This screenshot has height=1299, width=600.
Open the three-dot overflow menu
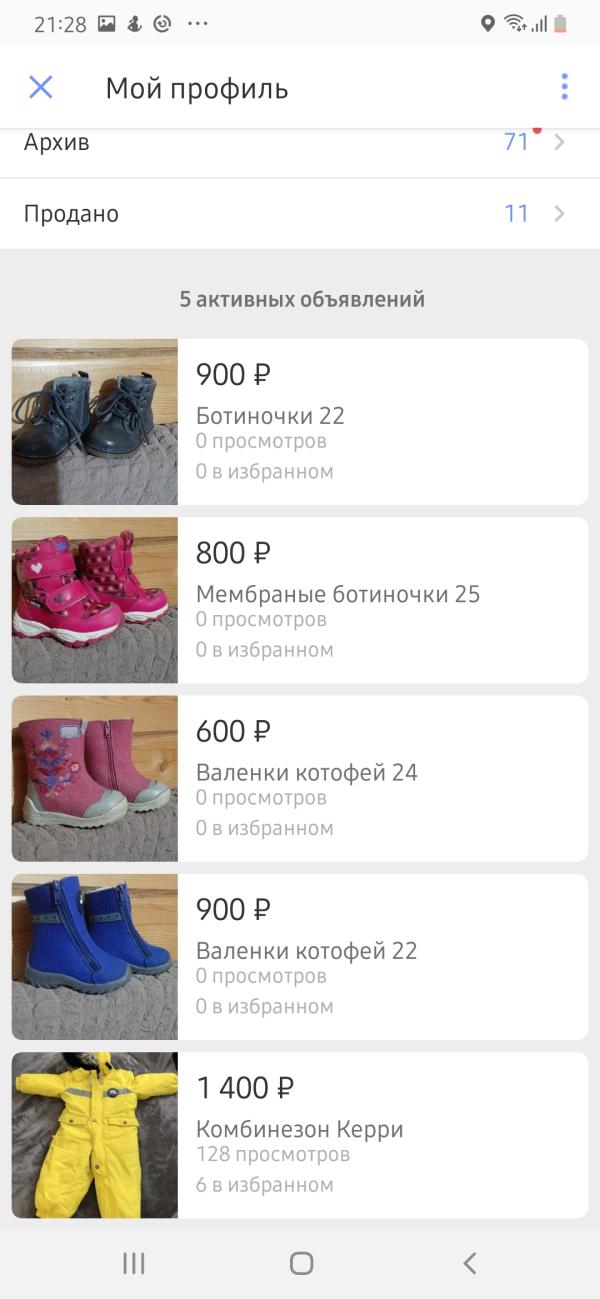pos(564,87)
